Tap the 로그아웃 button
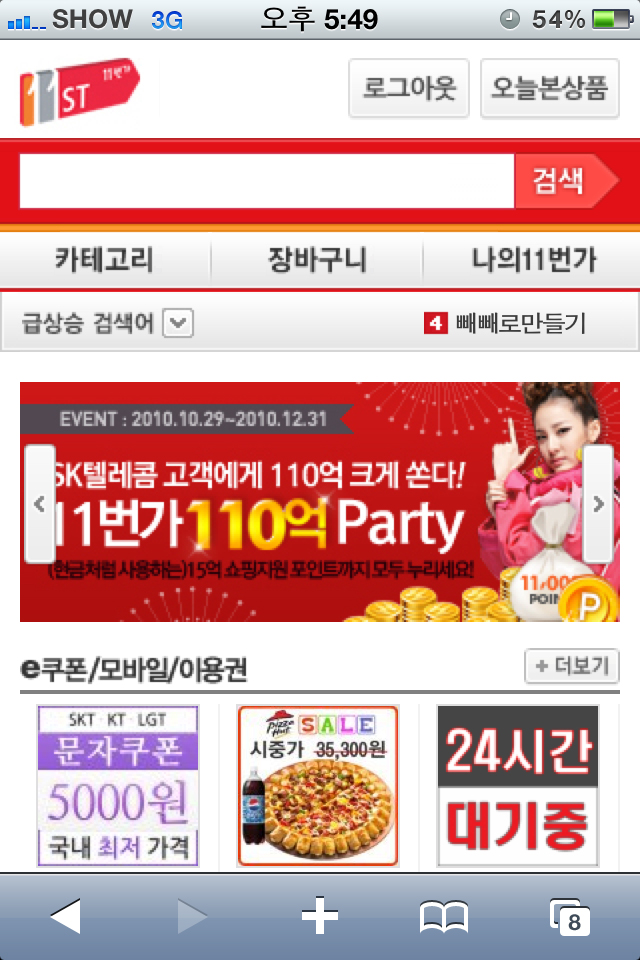This screenshot has height=960, width=640. (x=409, y=88)
